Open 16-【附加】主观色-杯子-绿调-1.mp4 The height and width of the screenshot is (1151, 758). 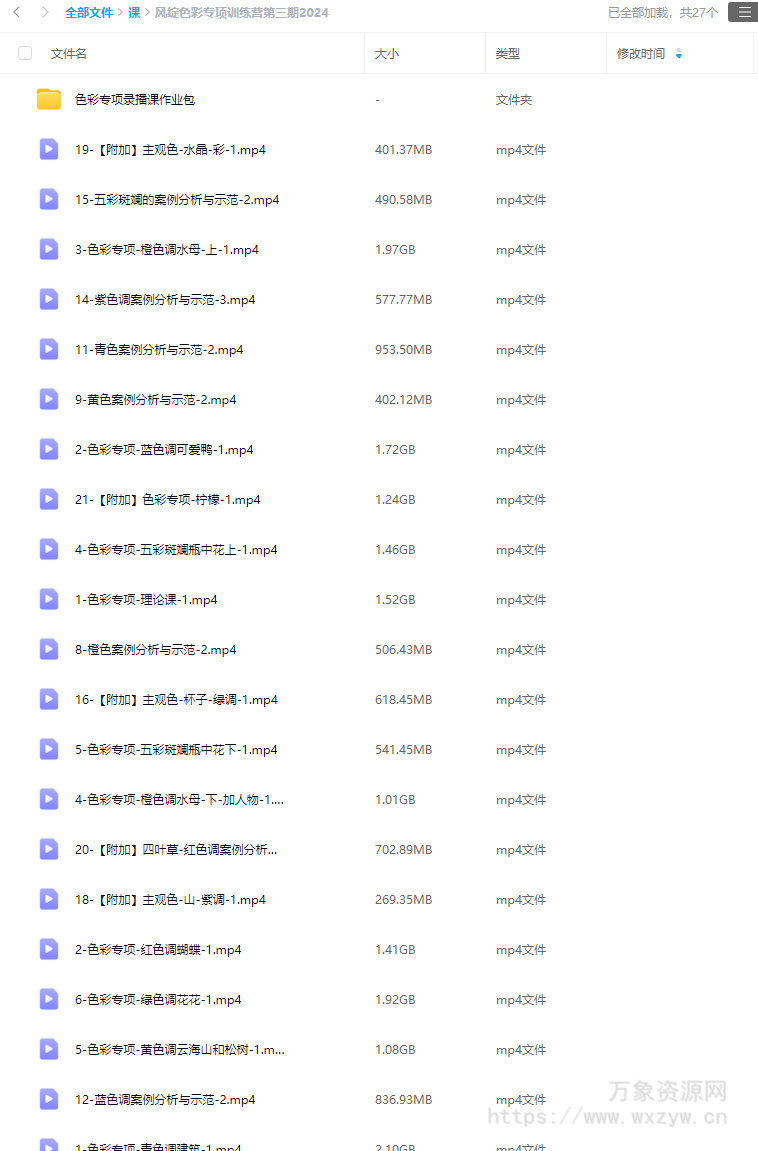click(176, 700)
